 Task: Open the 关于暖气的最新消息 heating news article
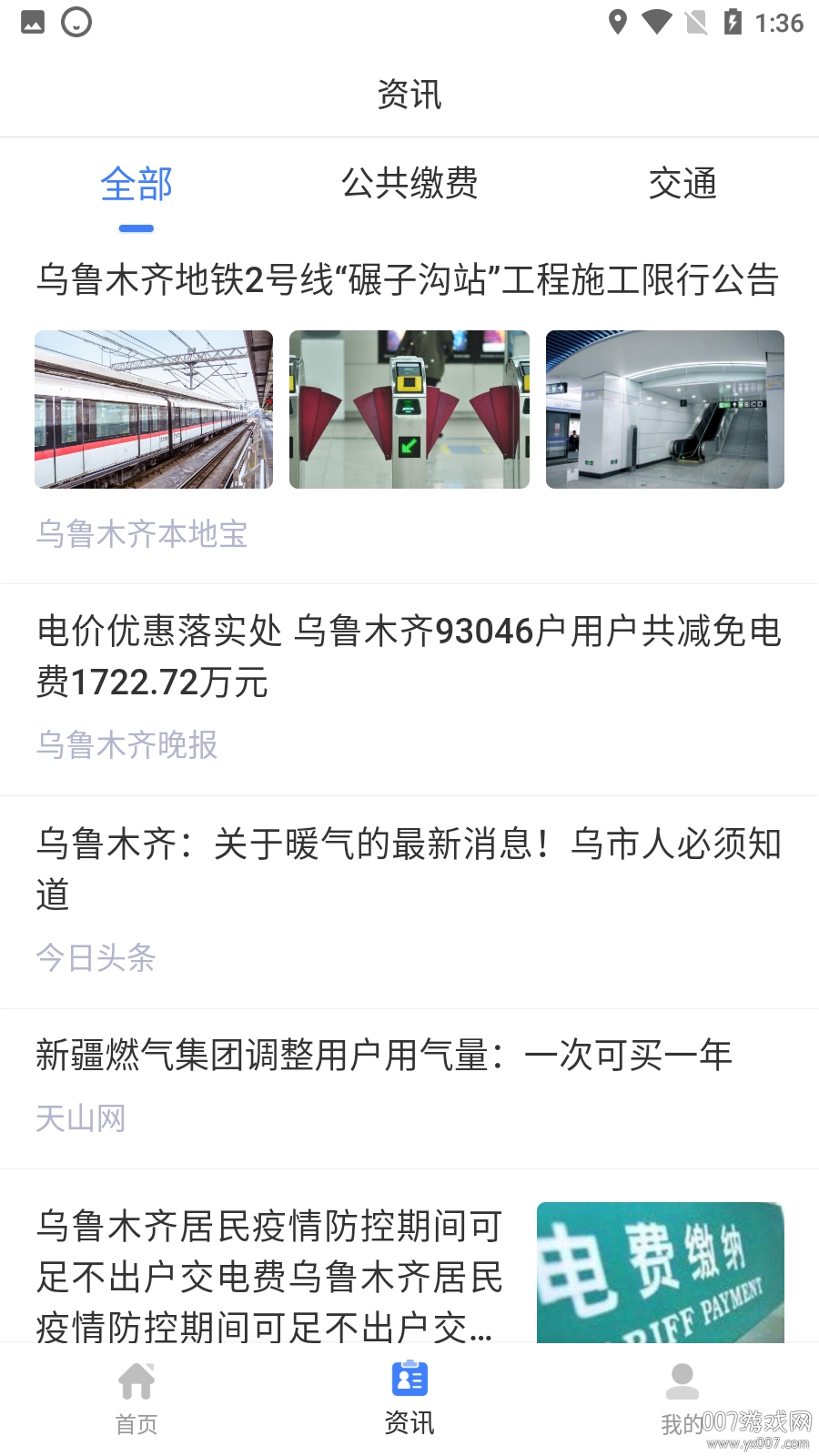(408, 868)
